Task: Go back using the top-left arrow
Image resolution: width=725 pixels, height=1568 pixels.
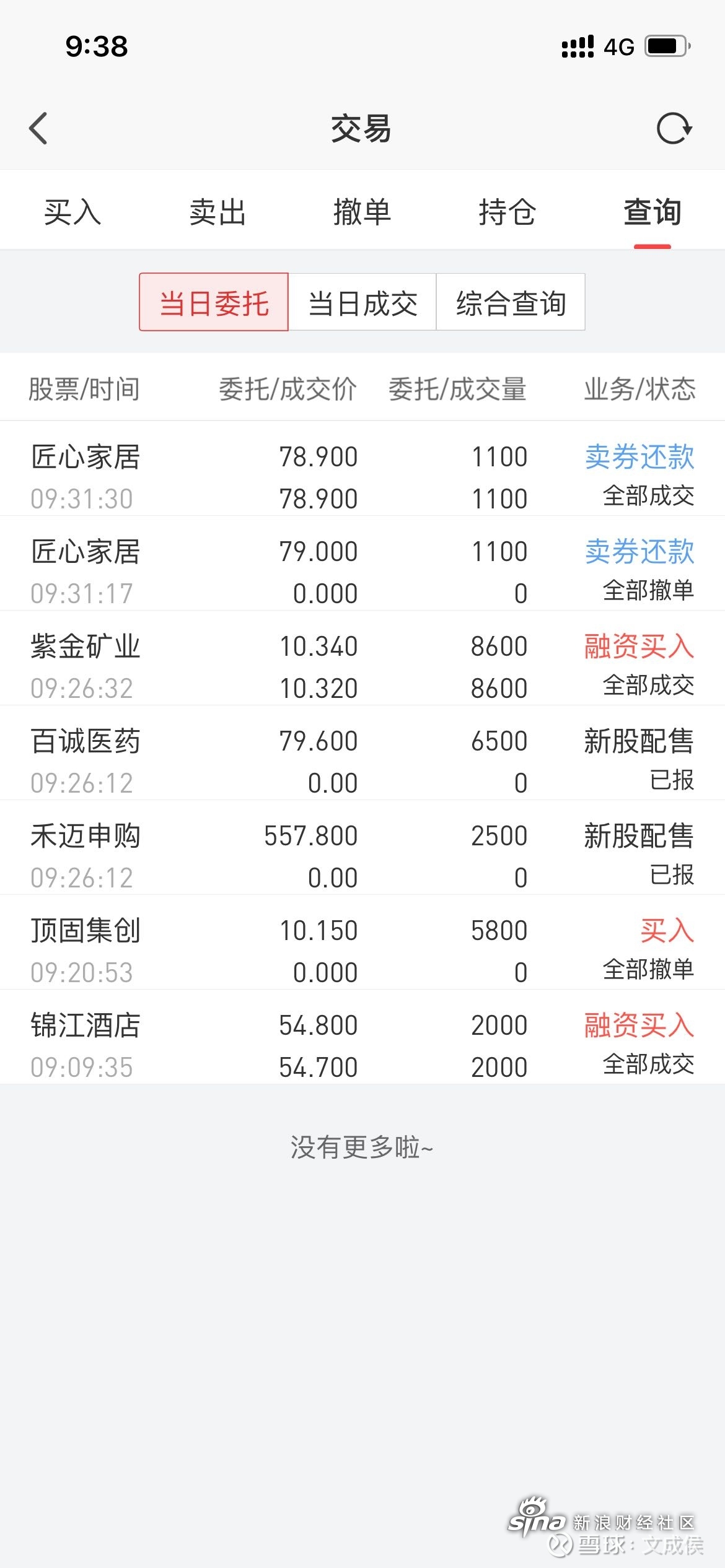Action: 38,128
